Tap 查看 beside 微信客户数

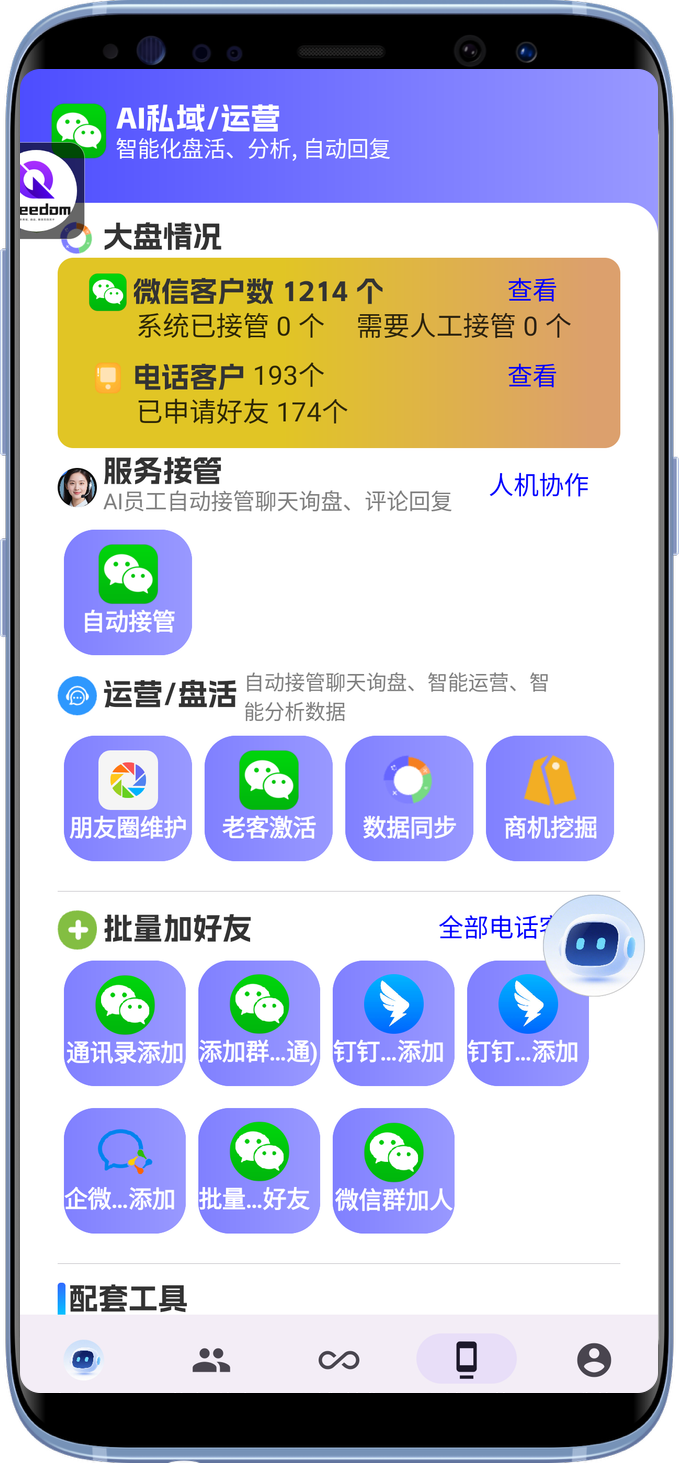[532, 291]
